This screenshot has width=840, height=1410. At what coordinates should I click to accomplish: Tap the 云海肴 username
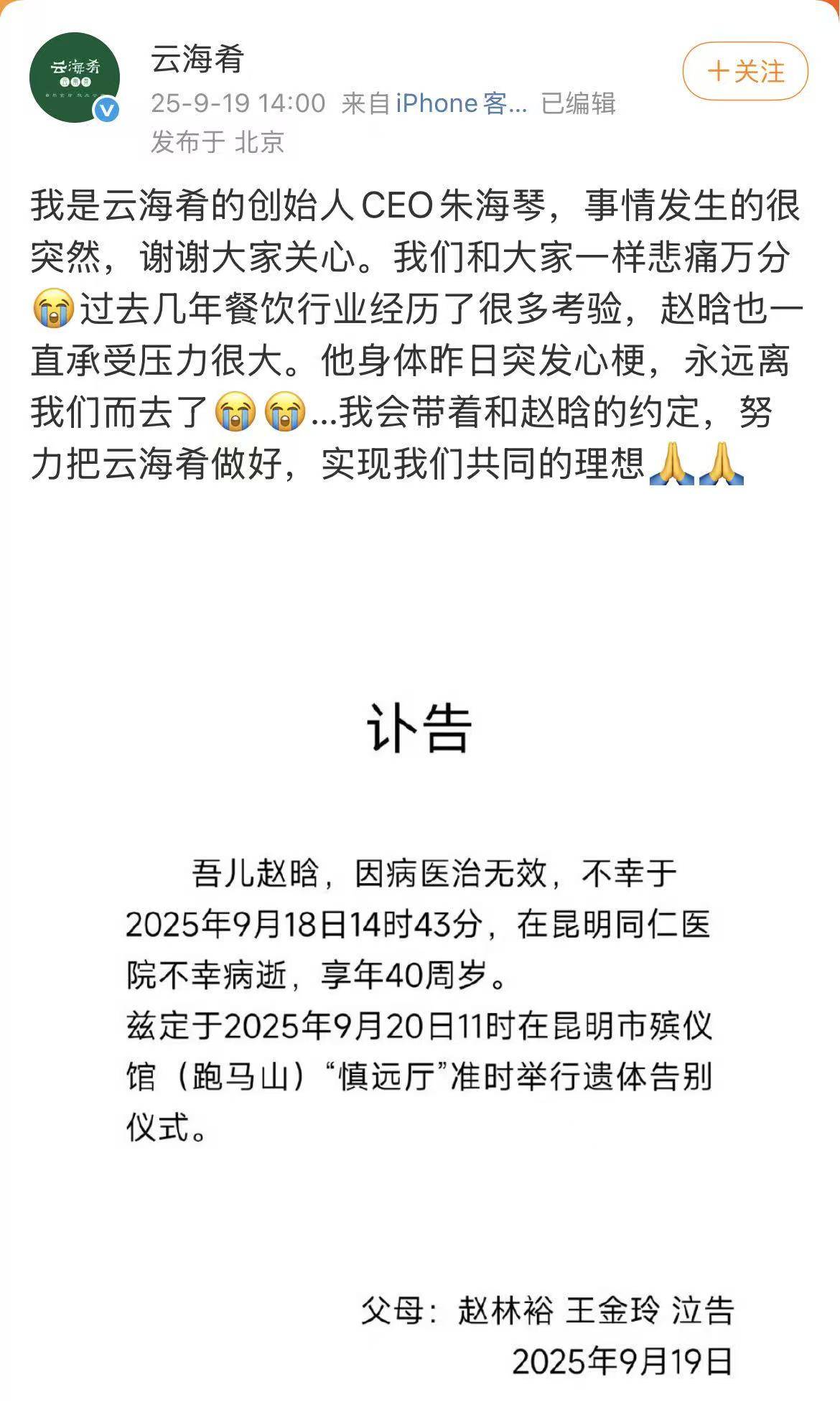[197, 59]
